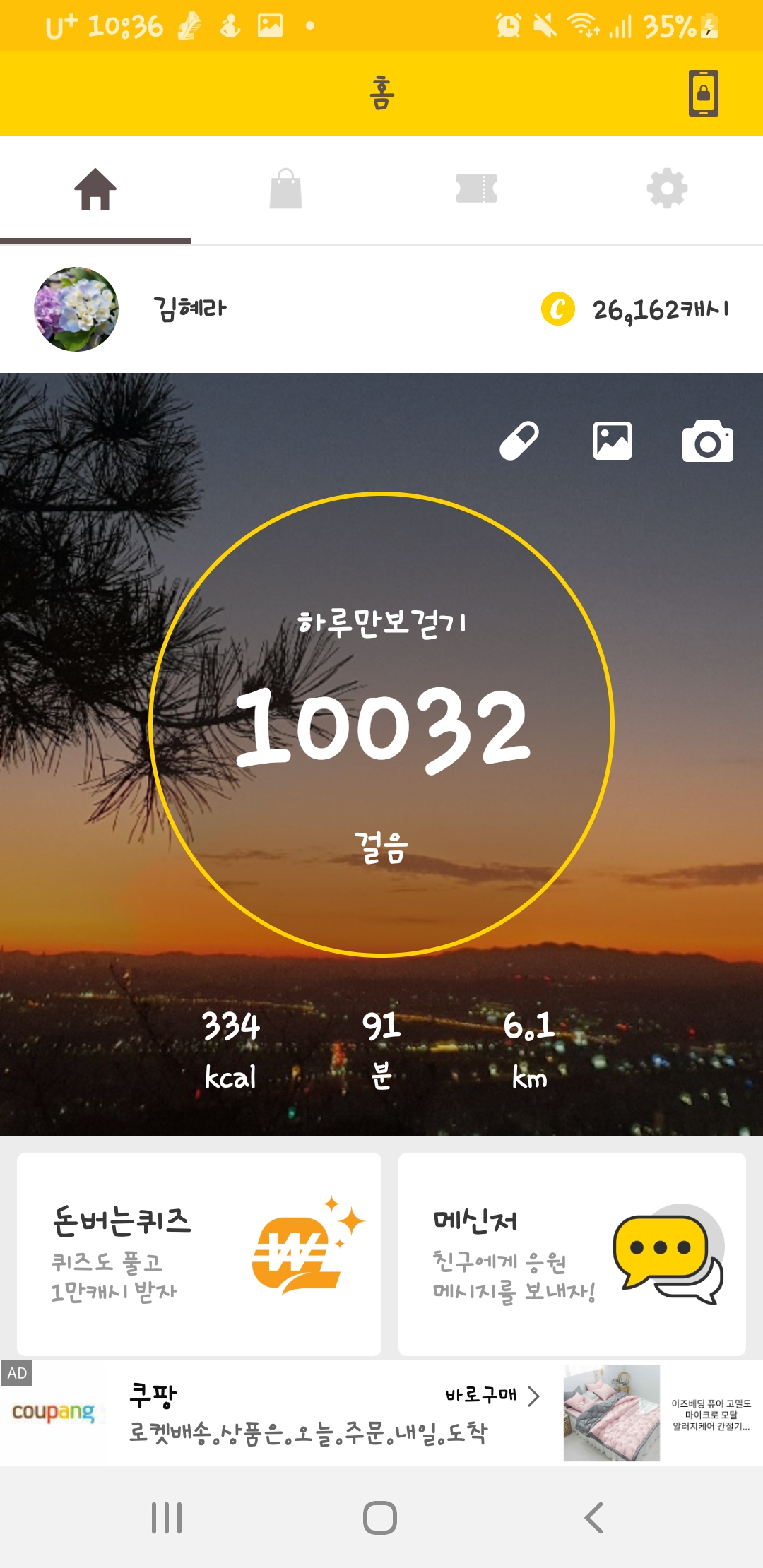This screenshot has width=763, height=1568.
Task: Open the lock screen icon in header
Action: point(704,93)
